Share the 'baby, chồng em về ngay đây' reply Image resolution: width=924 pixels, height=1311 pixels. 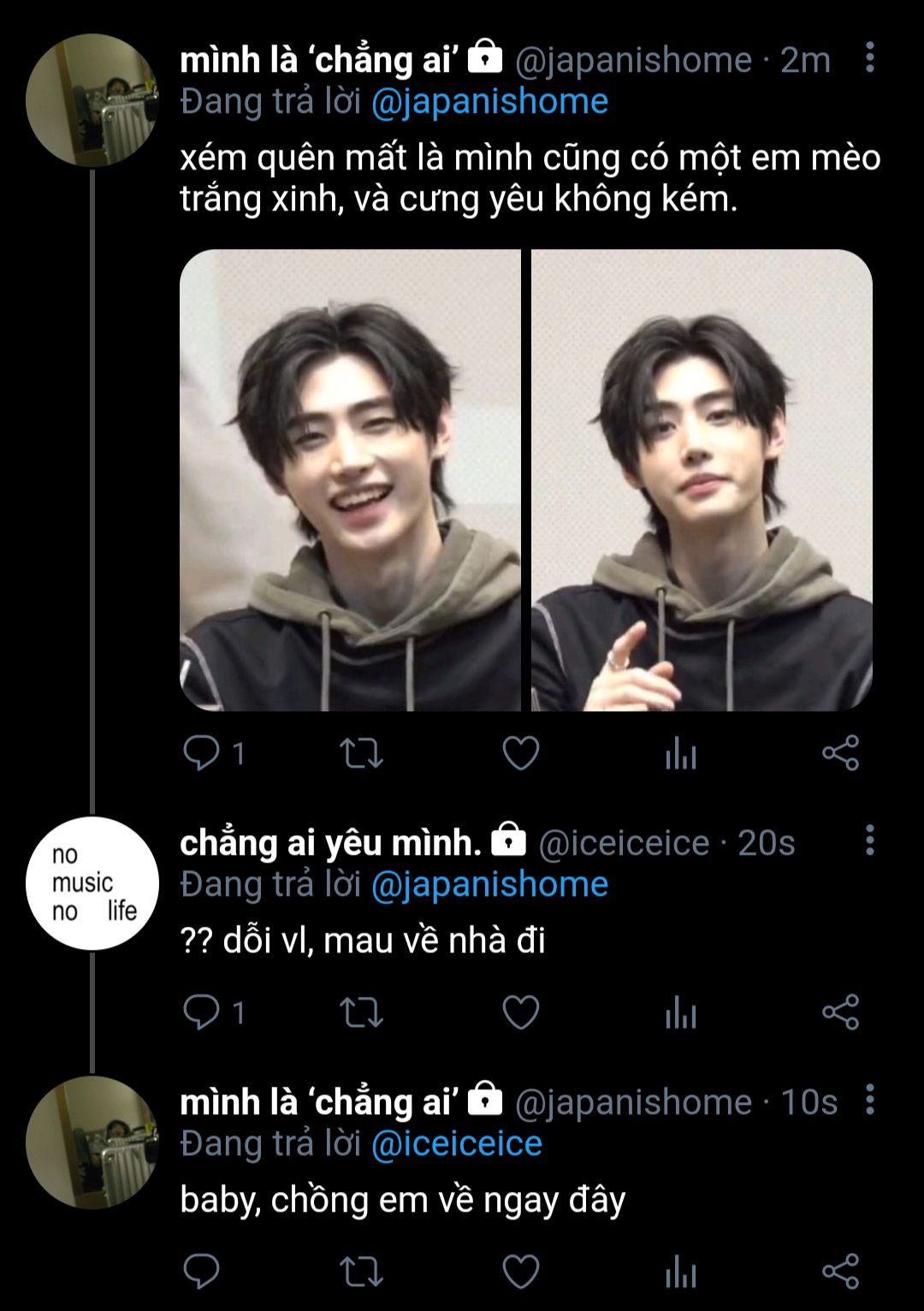[x=840, y=1271]
